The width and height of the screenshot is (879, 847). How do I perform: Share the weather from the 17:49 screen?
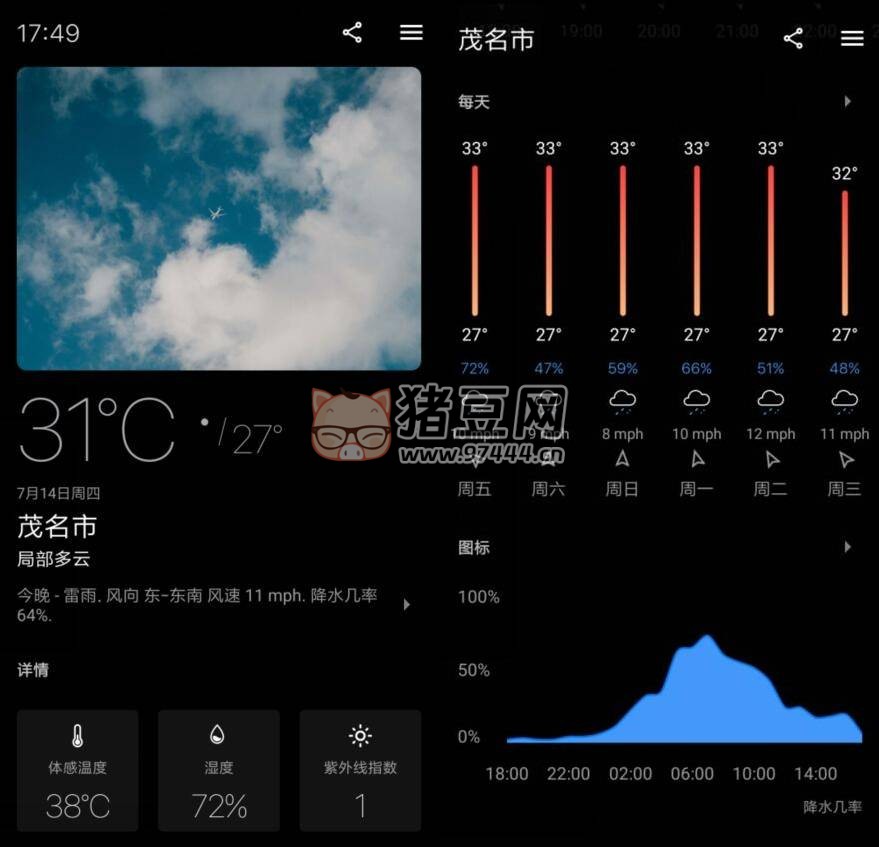352,33
